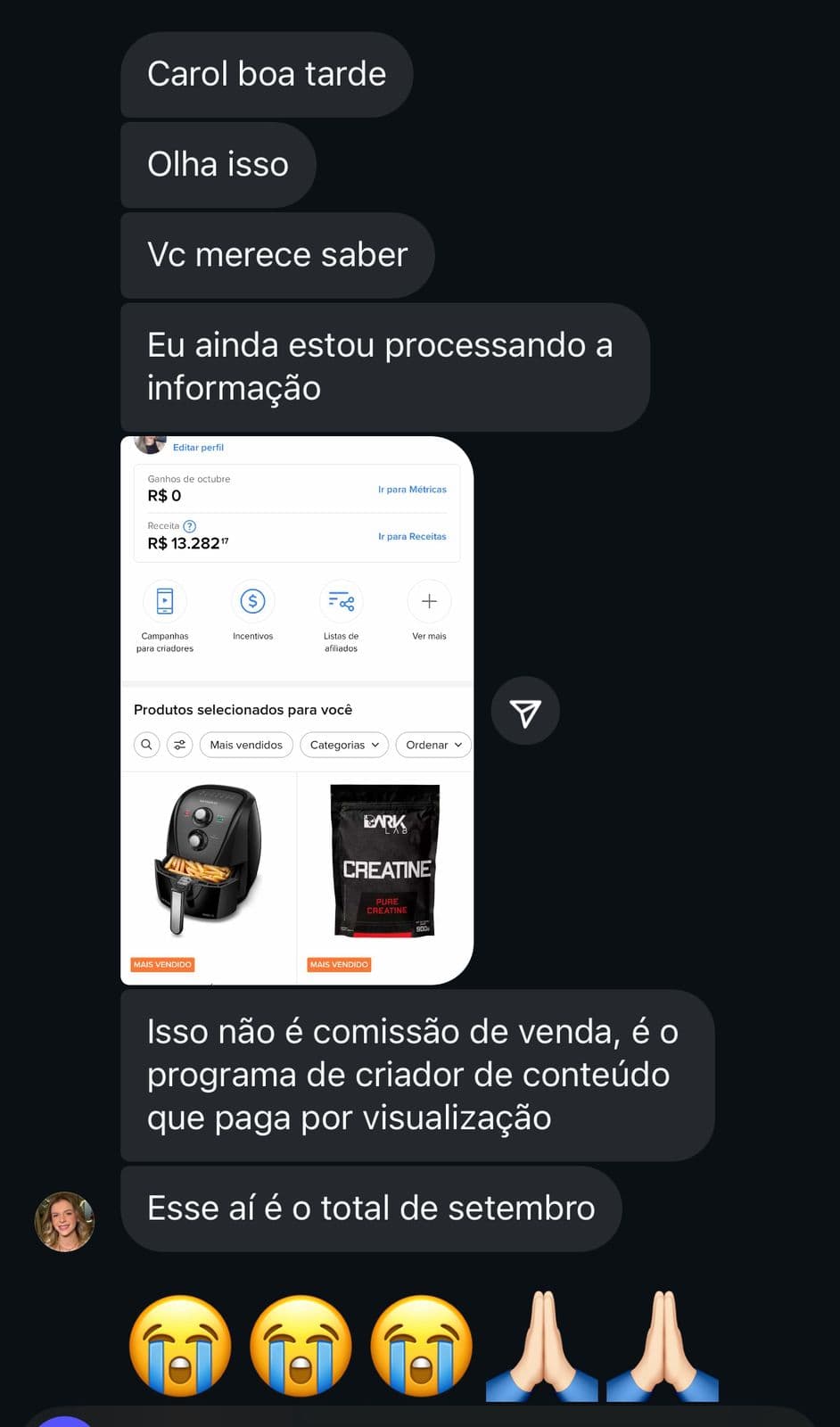Click the Editar perfil link
The height and width of the screenshot is (1427, 840).
click(199, 448)
